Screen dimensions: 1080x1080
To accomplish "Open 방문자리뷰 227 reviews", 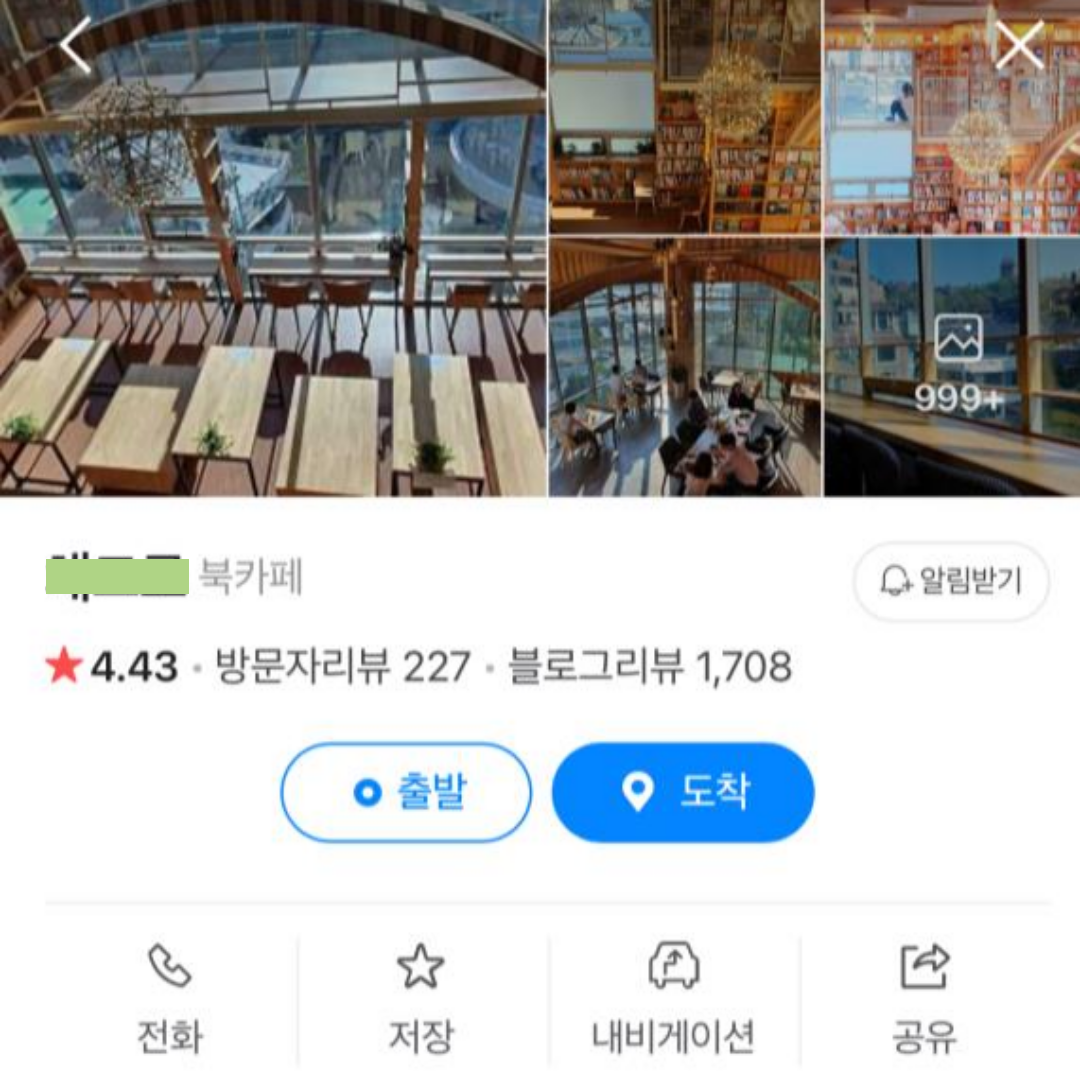I will [x=343, y=666].
